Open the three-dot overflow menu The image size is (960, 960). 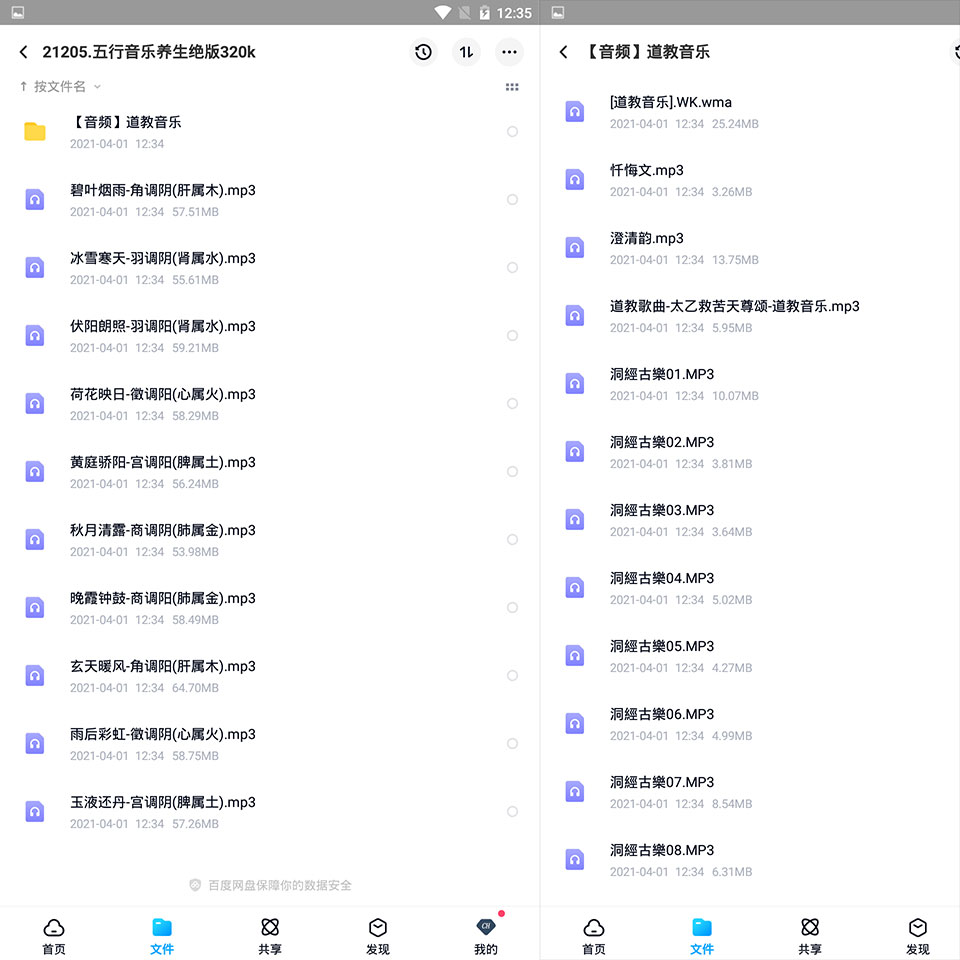click(x=509, y=52)
